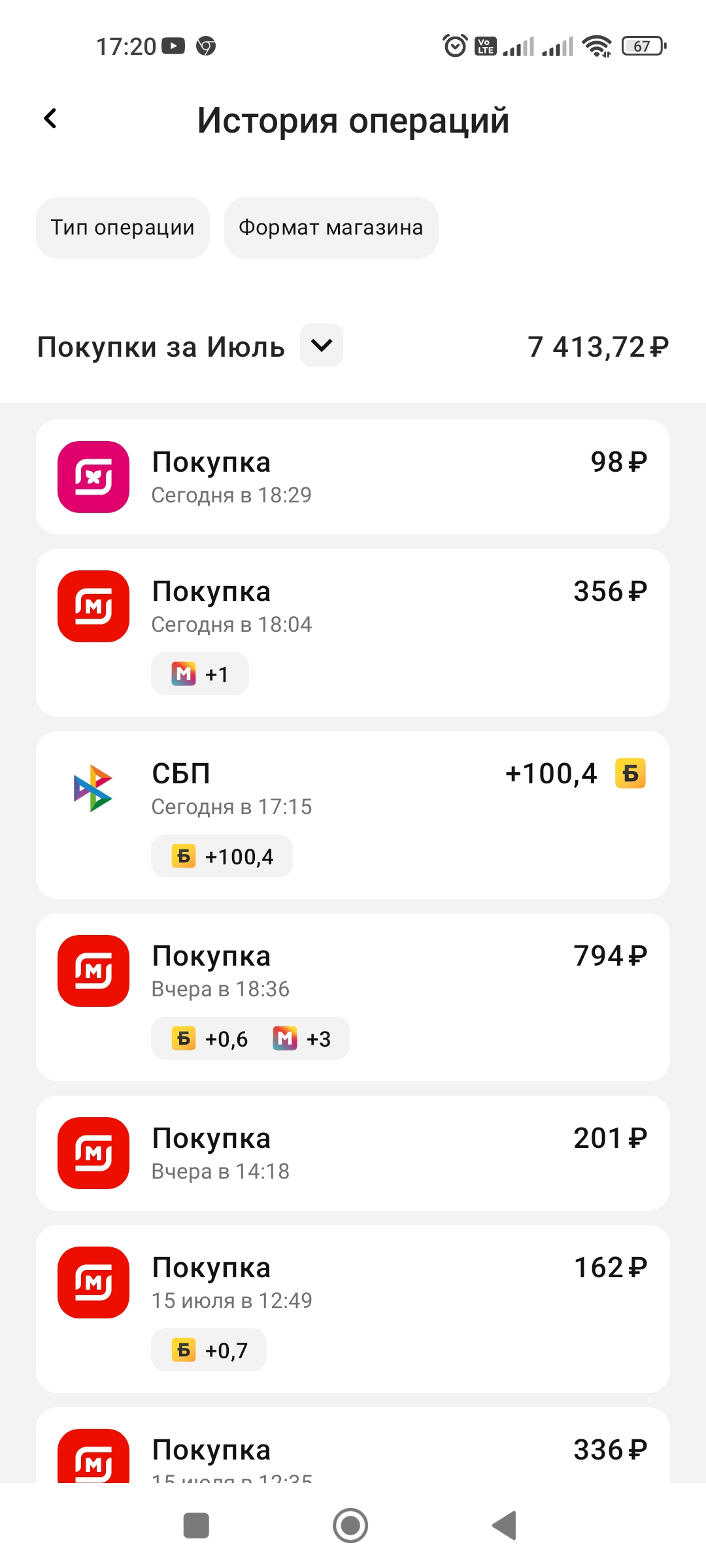This screenshot has width=706, height=1568.
Task: Go back from the История операций screen
Action: 50,119
